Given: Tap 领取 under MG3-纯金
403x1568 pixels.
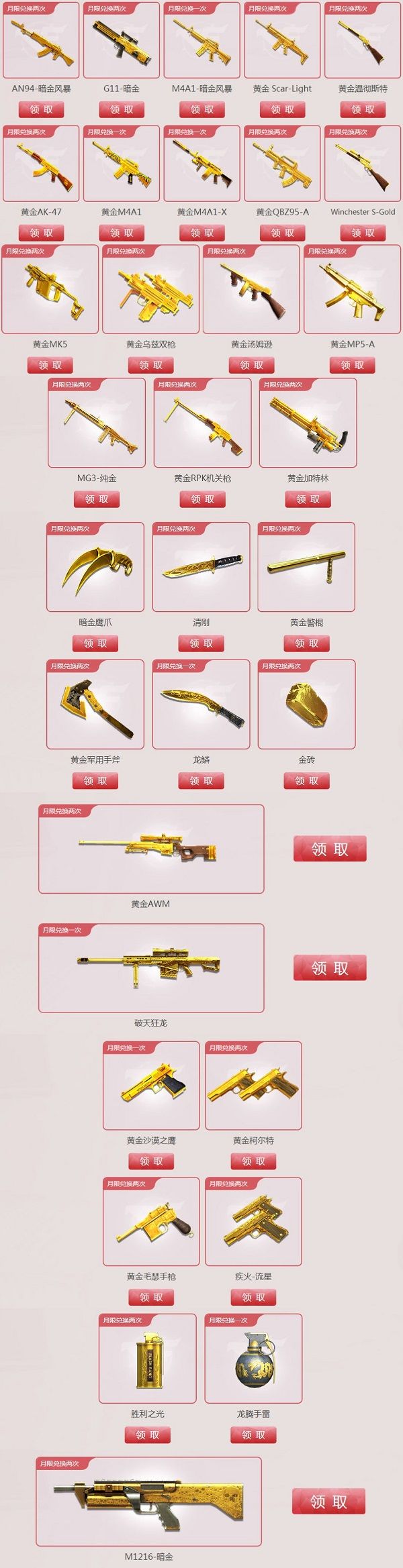Looking at the screenshot, I should (x=97, y=499).
